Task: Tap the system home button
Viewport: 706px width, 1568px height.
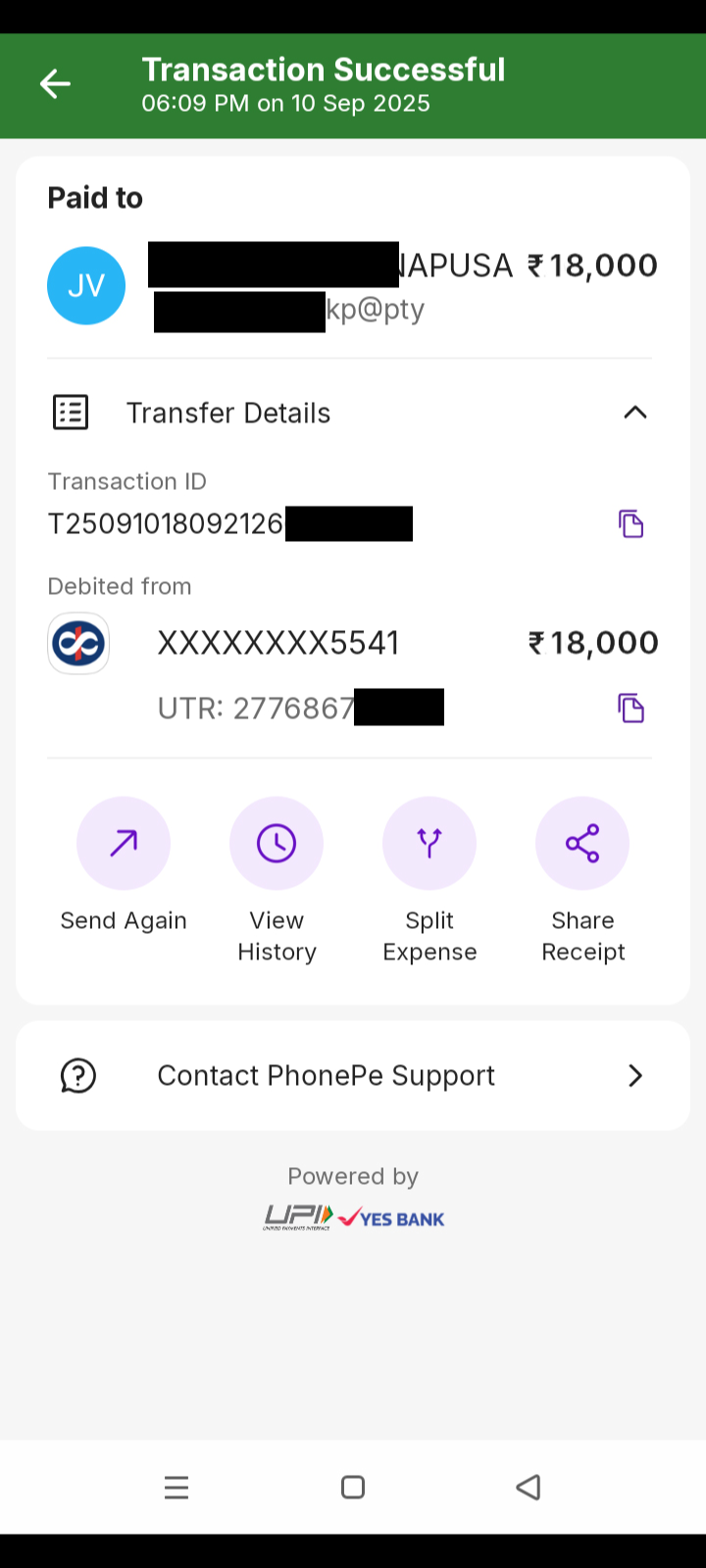Action: pos(353,1488)
